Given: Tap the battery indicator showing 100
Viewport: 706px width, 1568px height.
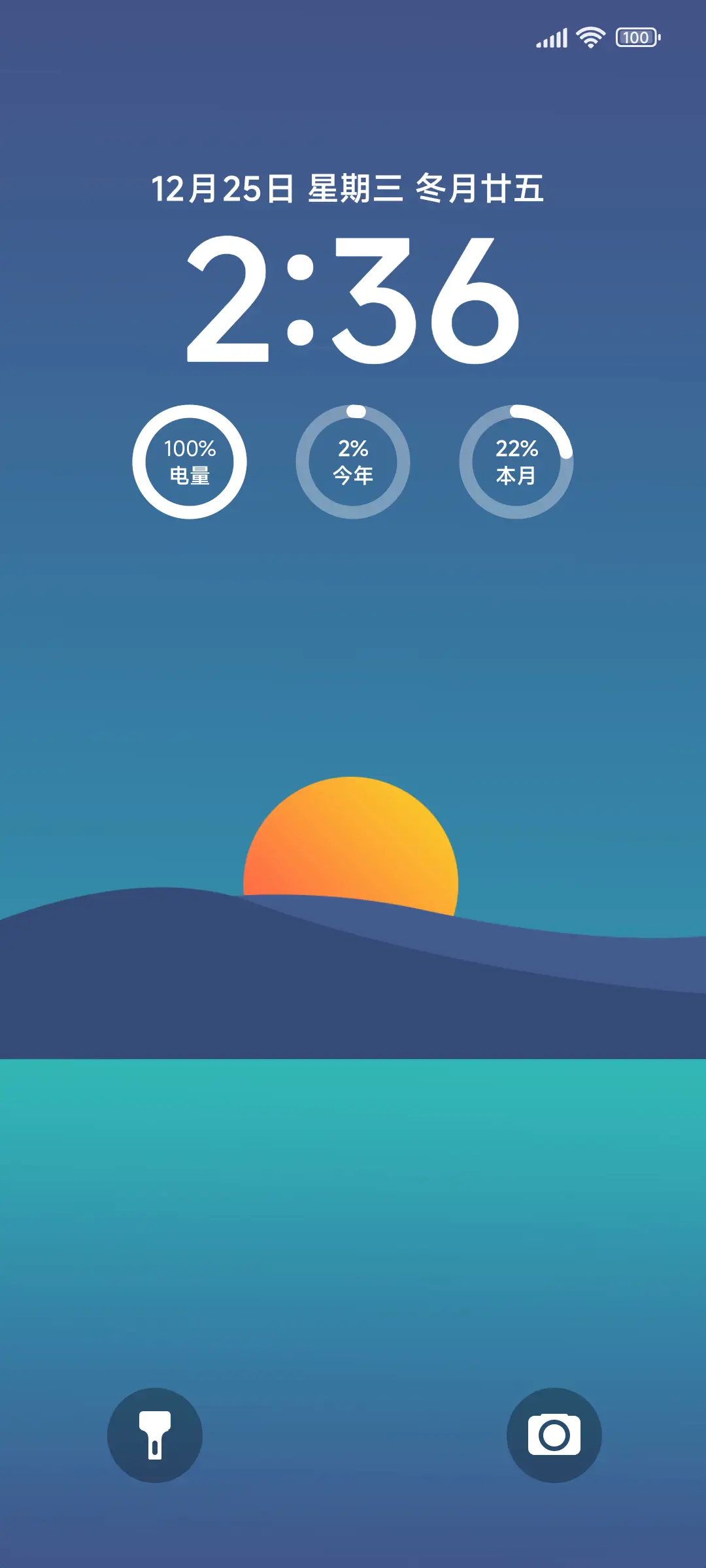Looking at the screenshot, I should click(x=636, y=37).
